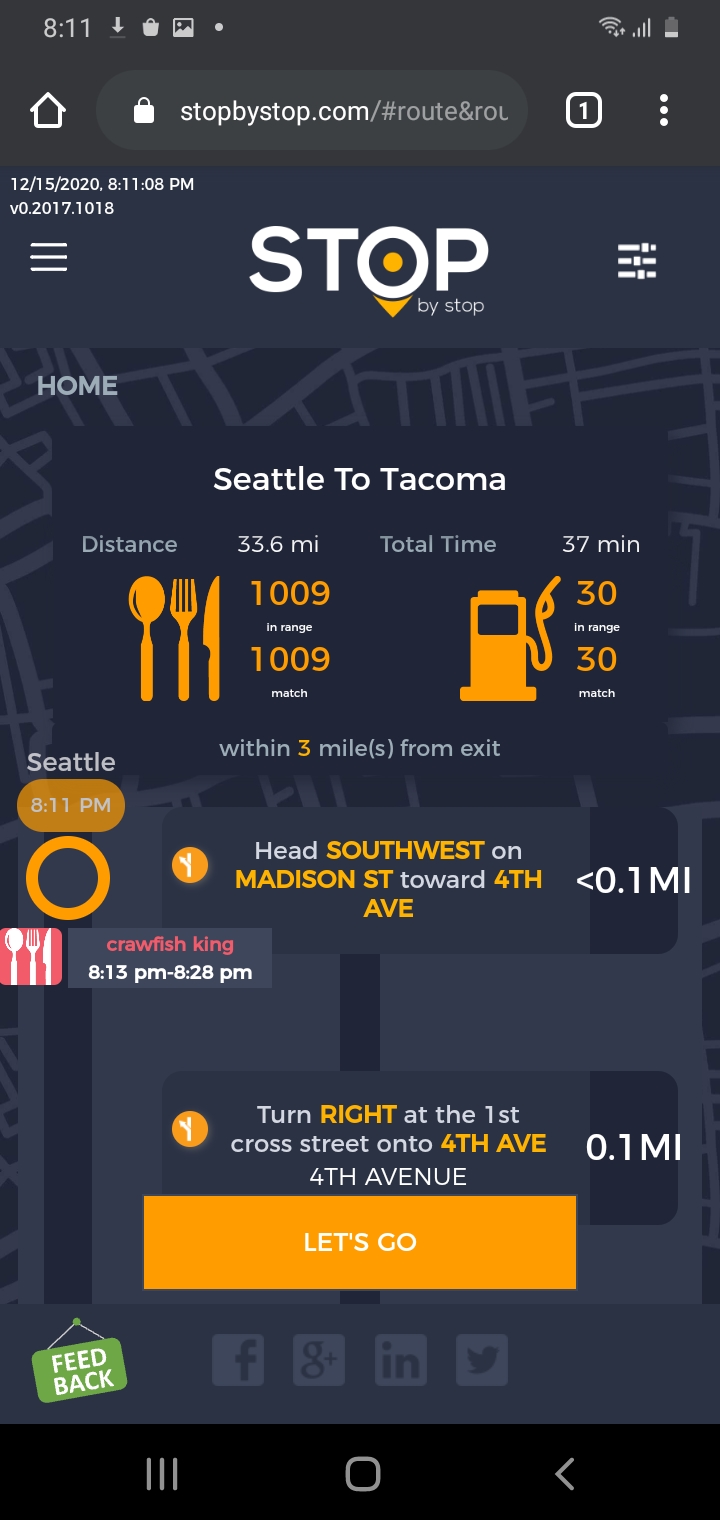Screen dimensions: 720x1520
Task: Follow the HOME link
Action: pyautogui.click(x=77, y=386)
